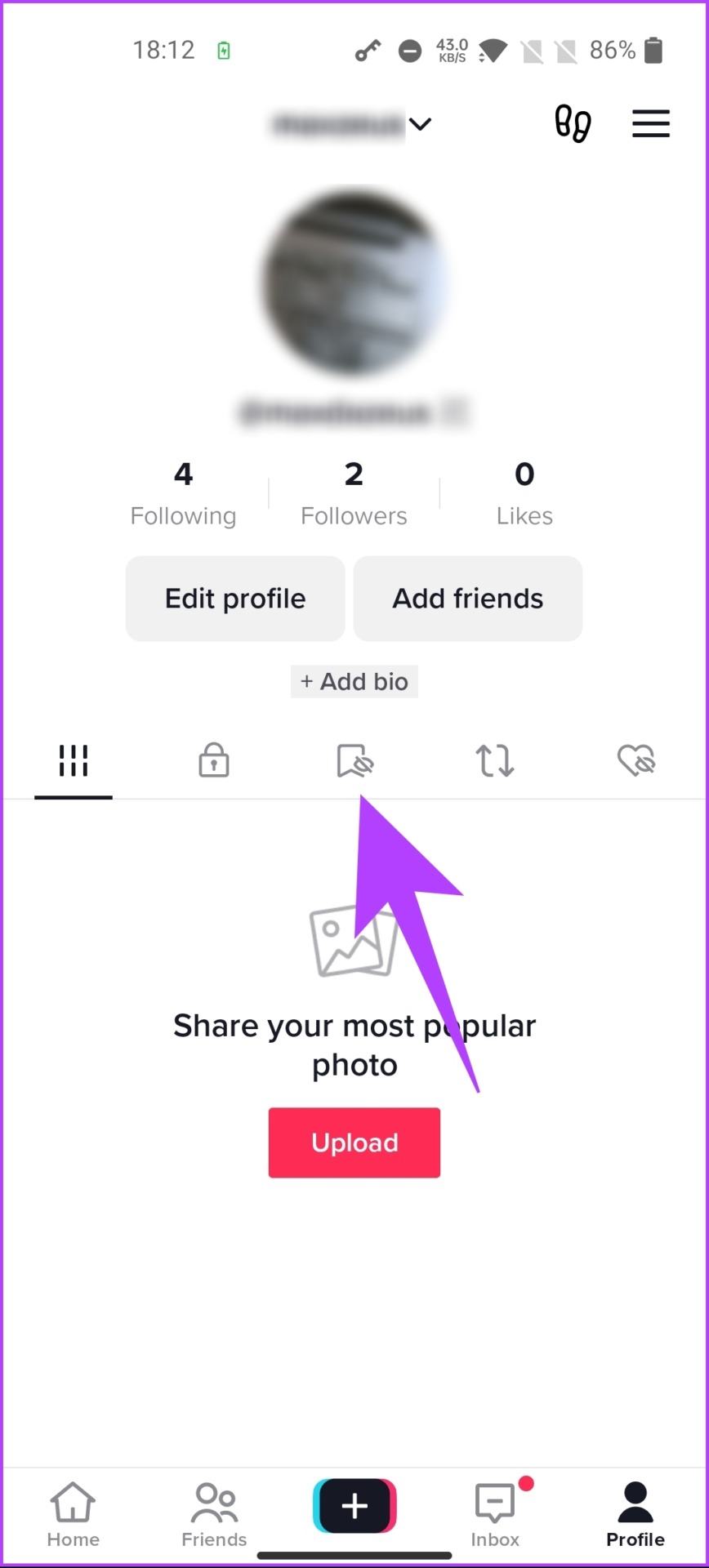709x1568 pixels.
Task: Tap the red Upload button
Action: click(354, 1143)
